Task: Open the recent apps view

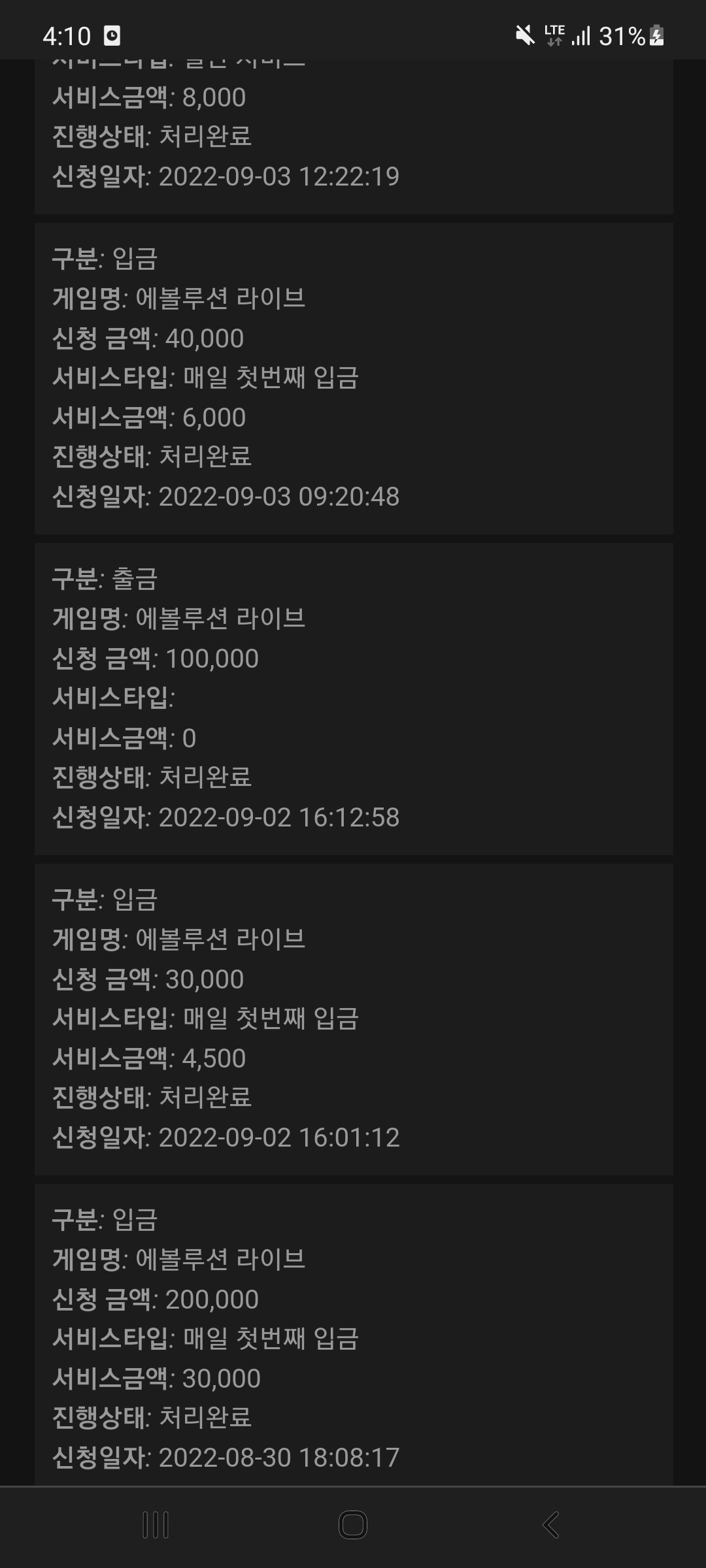Action: (156, 1525)
